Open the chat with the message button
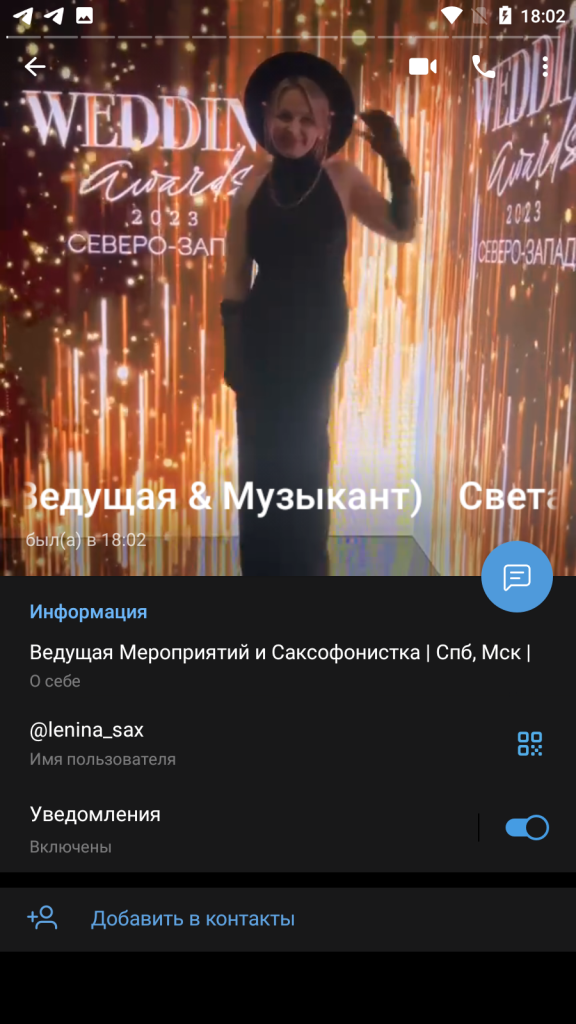Screen dimensions: 576x1024 (x=517, y=577)
